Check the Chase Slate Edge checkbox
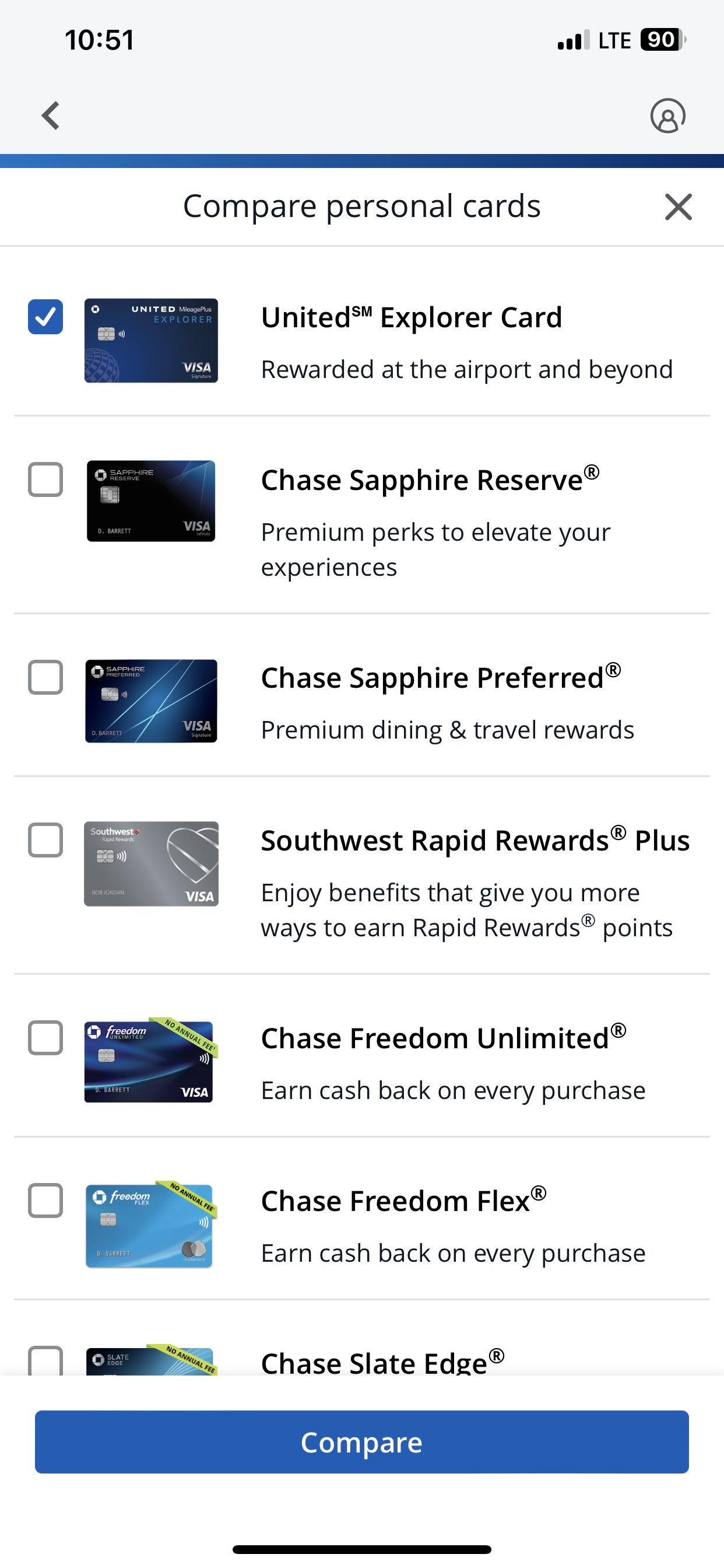Screen dimensions: 724x1568 45,1361
